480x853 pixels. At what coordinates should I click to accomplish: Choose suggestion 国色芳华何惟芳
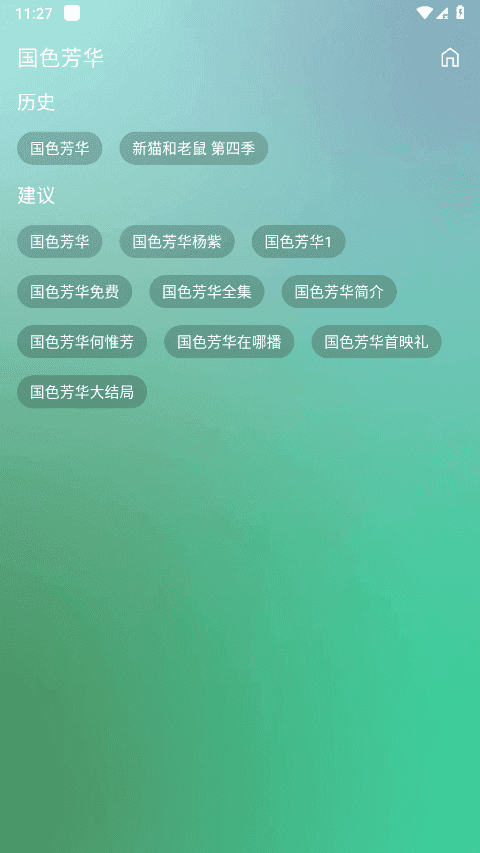click(x=82, y=342)
